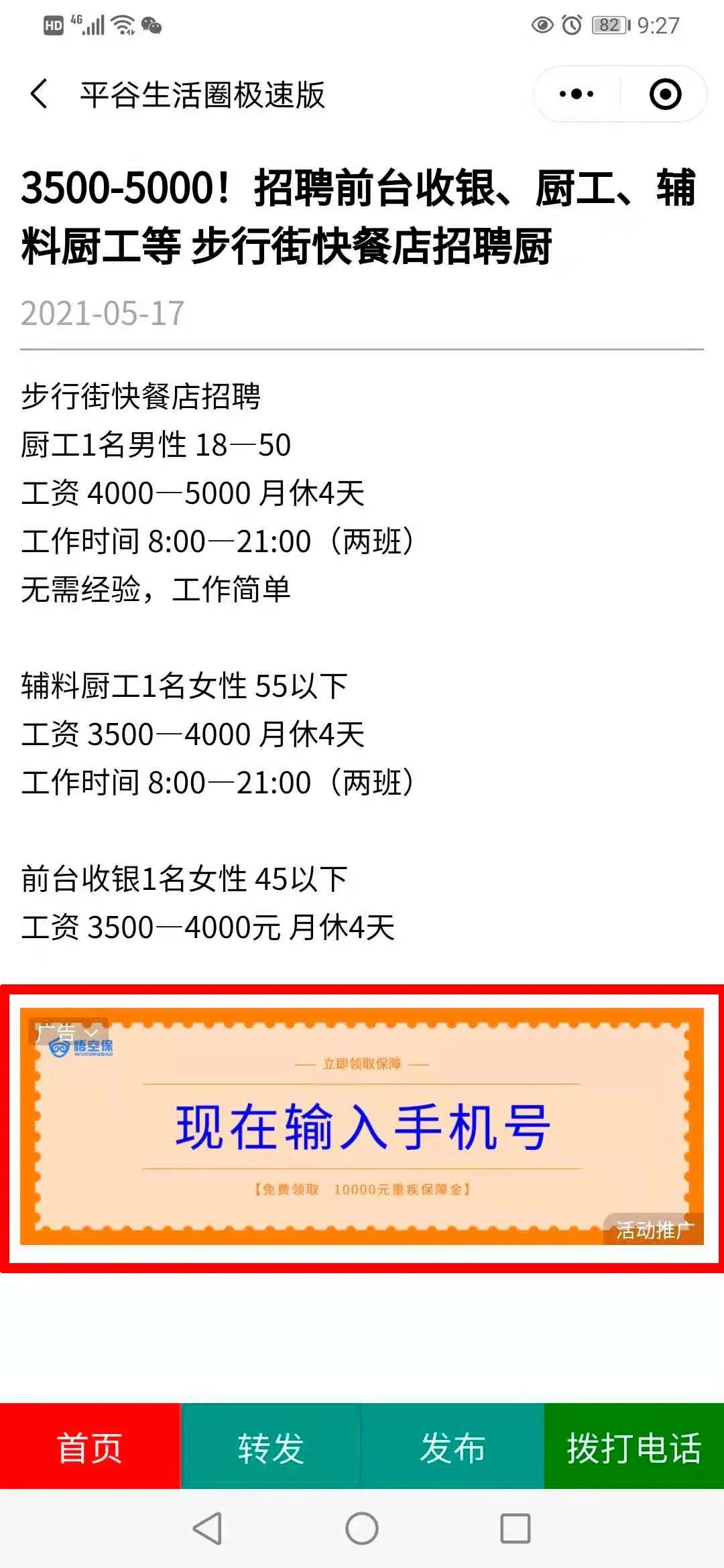This screenshot has height=1568, width=724.
Task: Go back from the 平谷生活圈极速版 page
Action: (39, 94)
